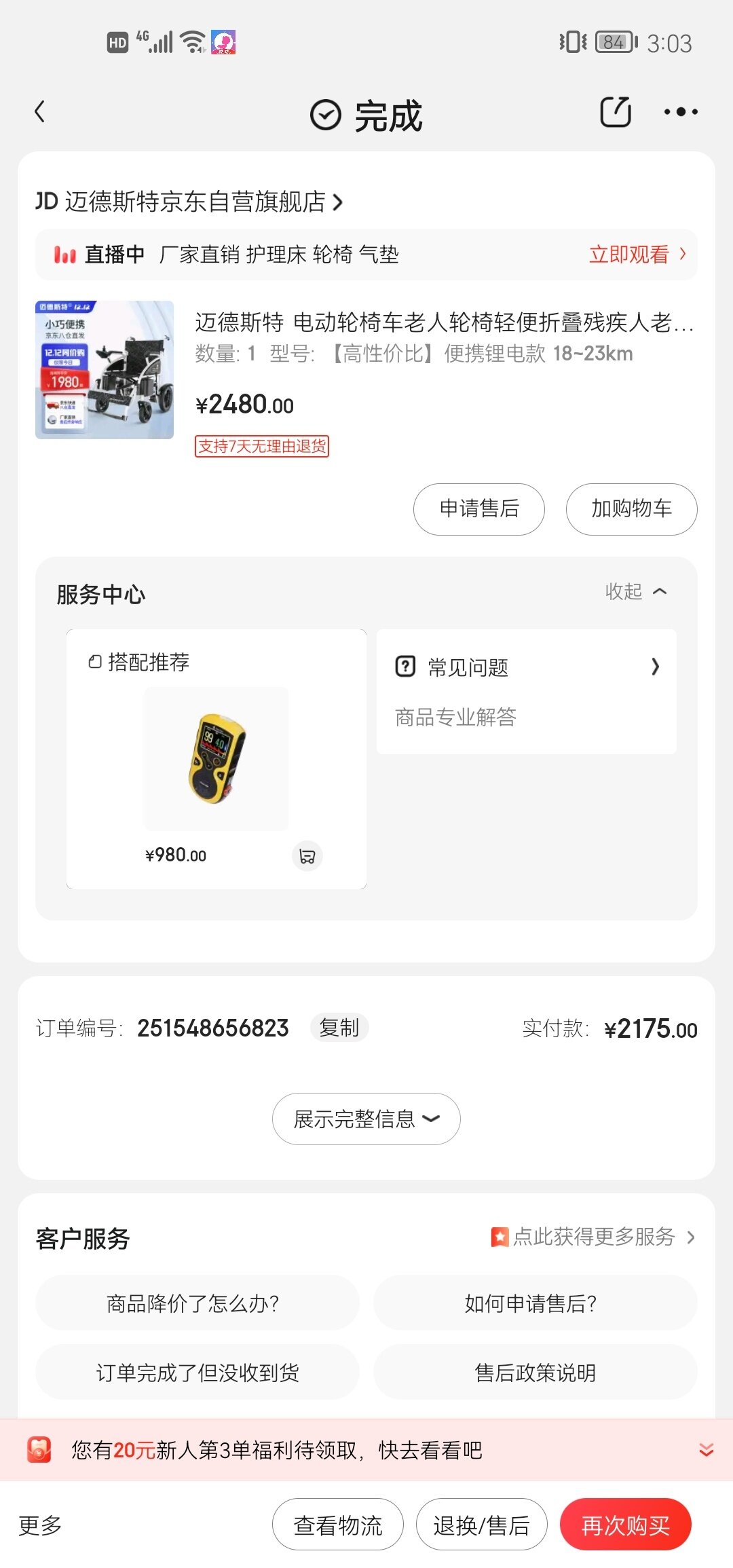Tap 加购物车 to add wheelchair to cart
The image size is (733, 1568).
pos(631,509)
